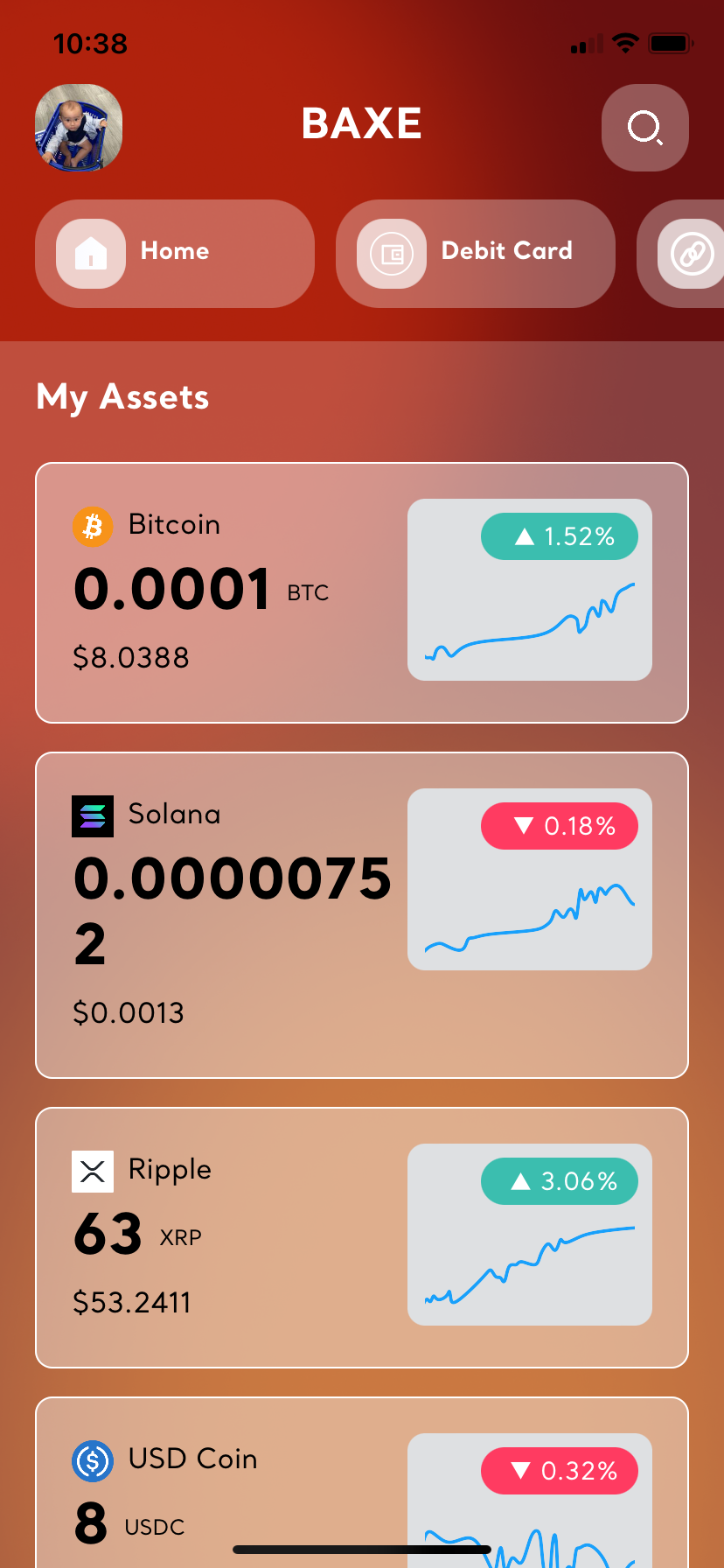Select the link icon tab
The height and width of the screenshot is (1568, 724).
[692, 254]
